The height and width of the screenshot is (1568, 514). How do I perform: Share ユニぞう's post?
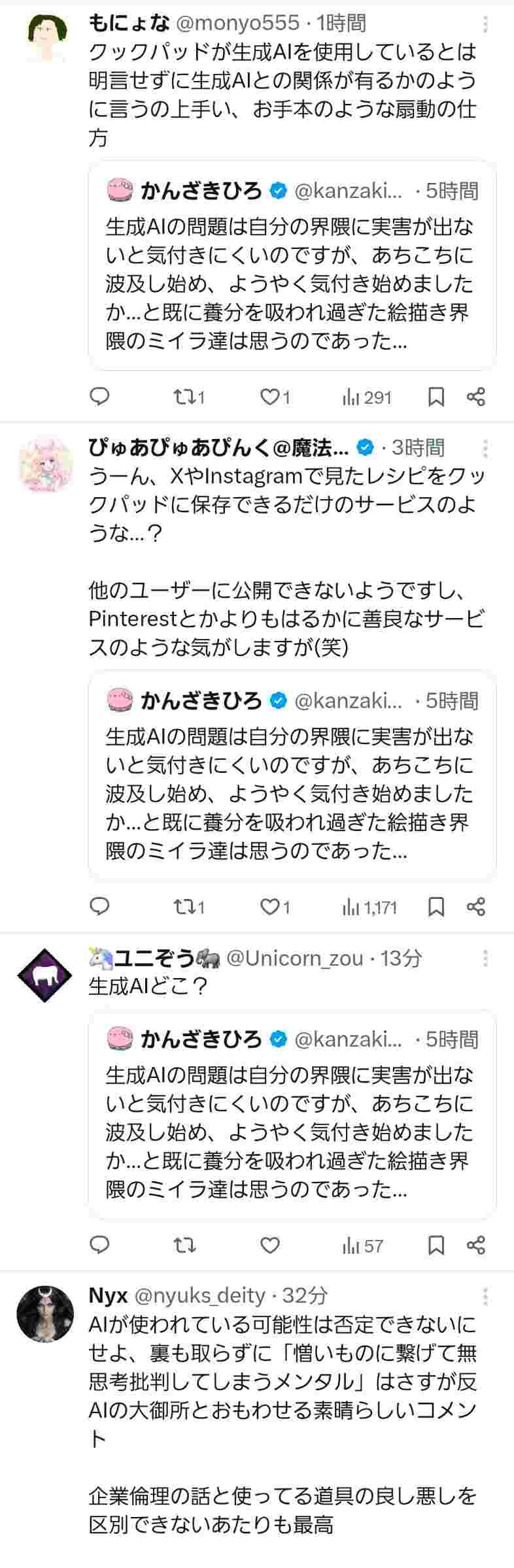coord(476,1245)
